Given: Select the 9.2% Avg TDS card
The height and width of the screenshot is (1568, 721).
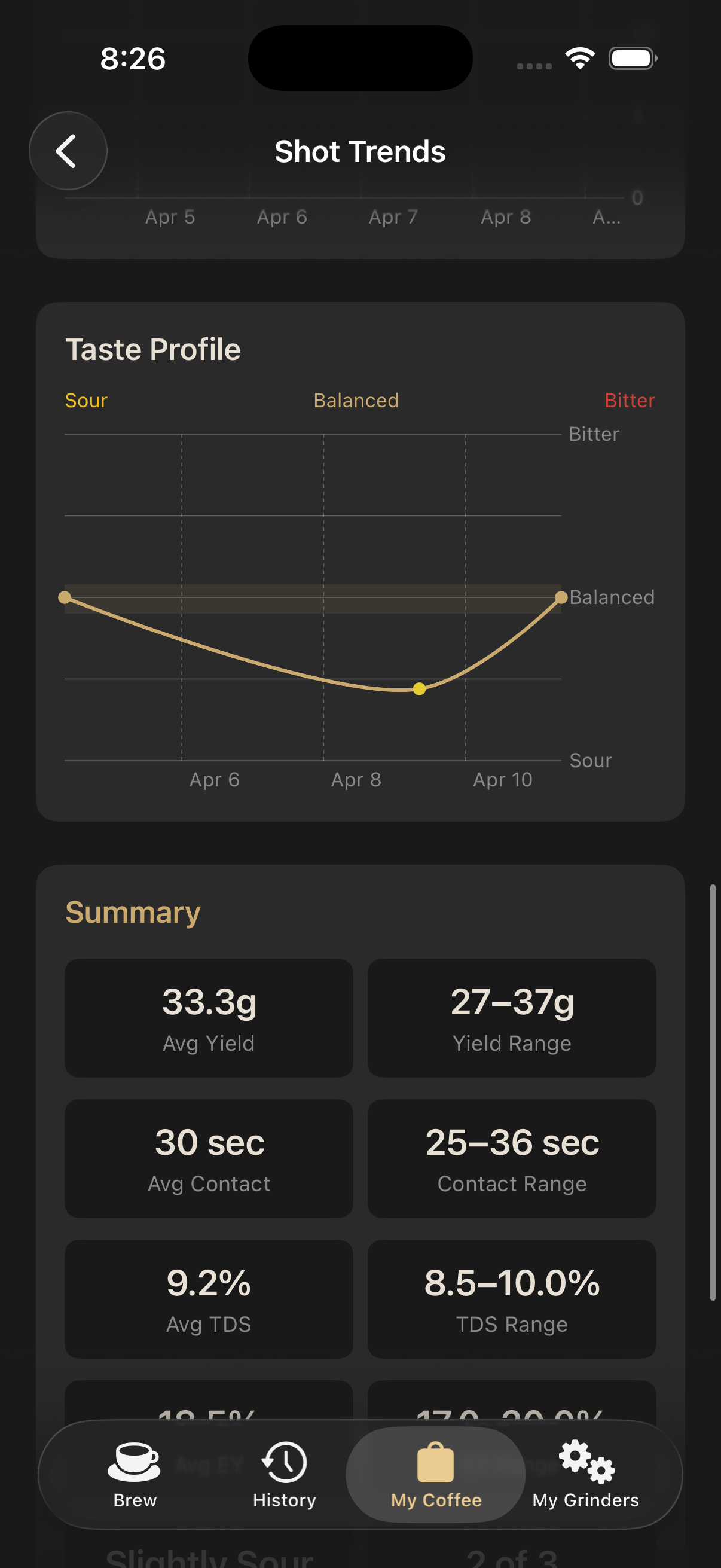Looking at the screenshot, I should click(x=209, y=1299).
